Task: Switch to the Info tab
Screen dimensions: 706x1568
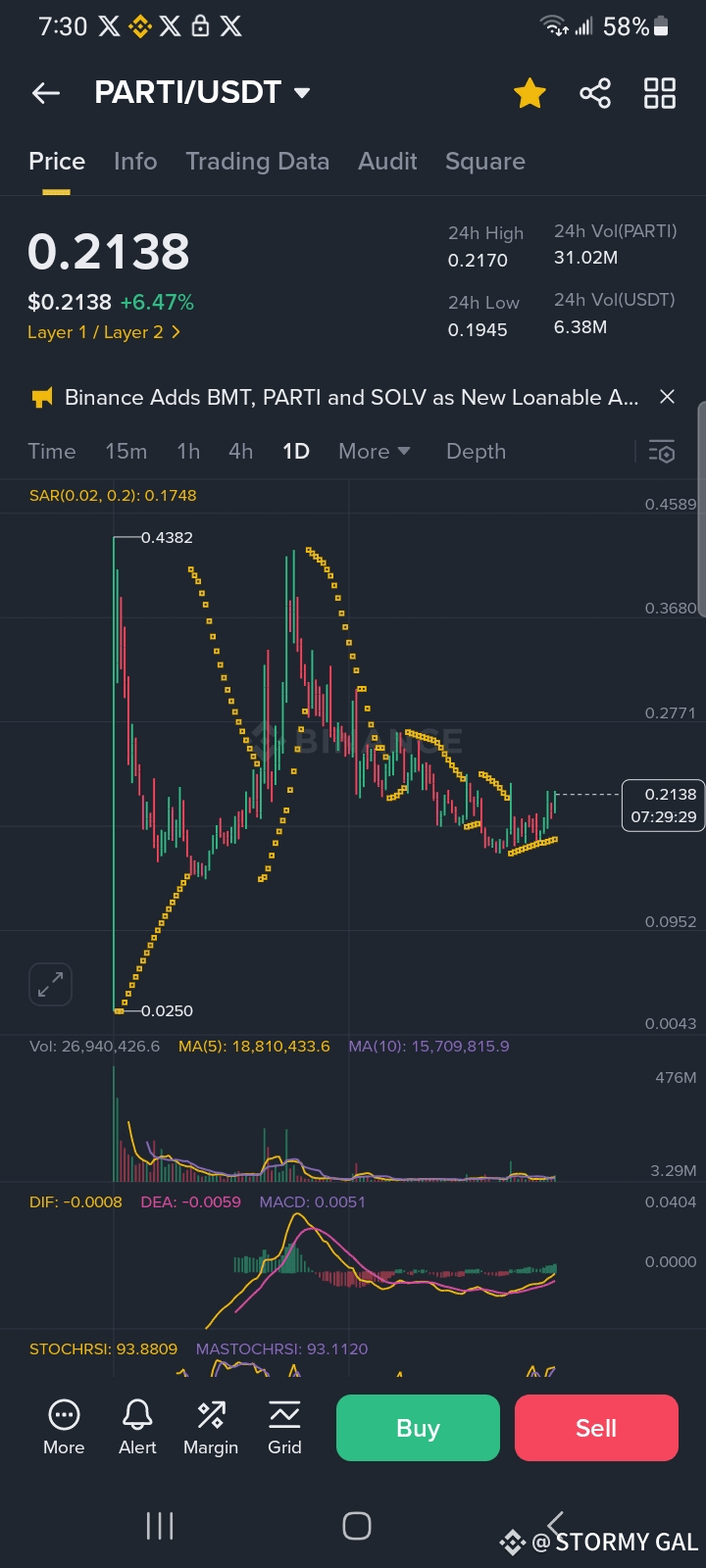Action: point(135,162)
